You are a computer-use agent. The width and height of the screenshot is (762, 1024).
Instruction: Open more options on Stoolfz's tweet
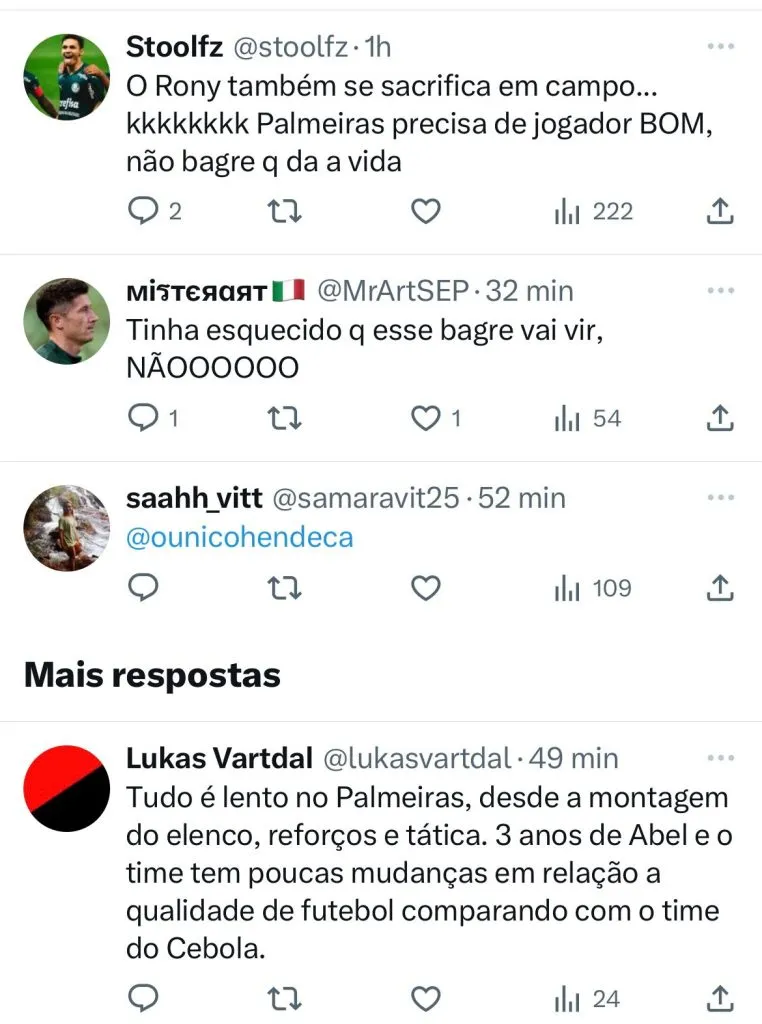[720, 46]
